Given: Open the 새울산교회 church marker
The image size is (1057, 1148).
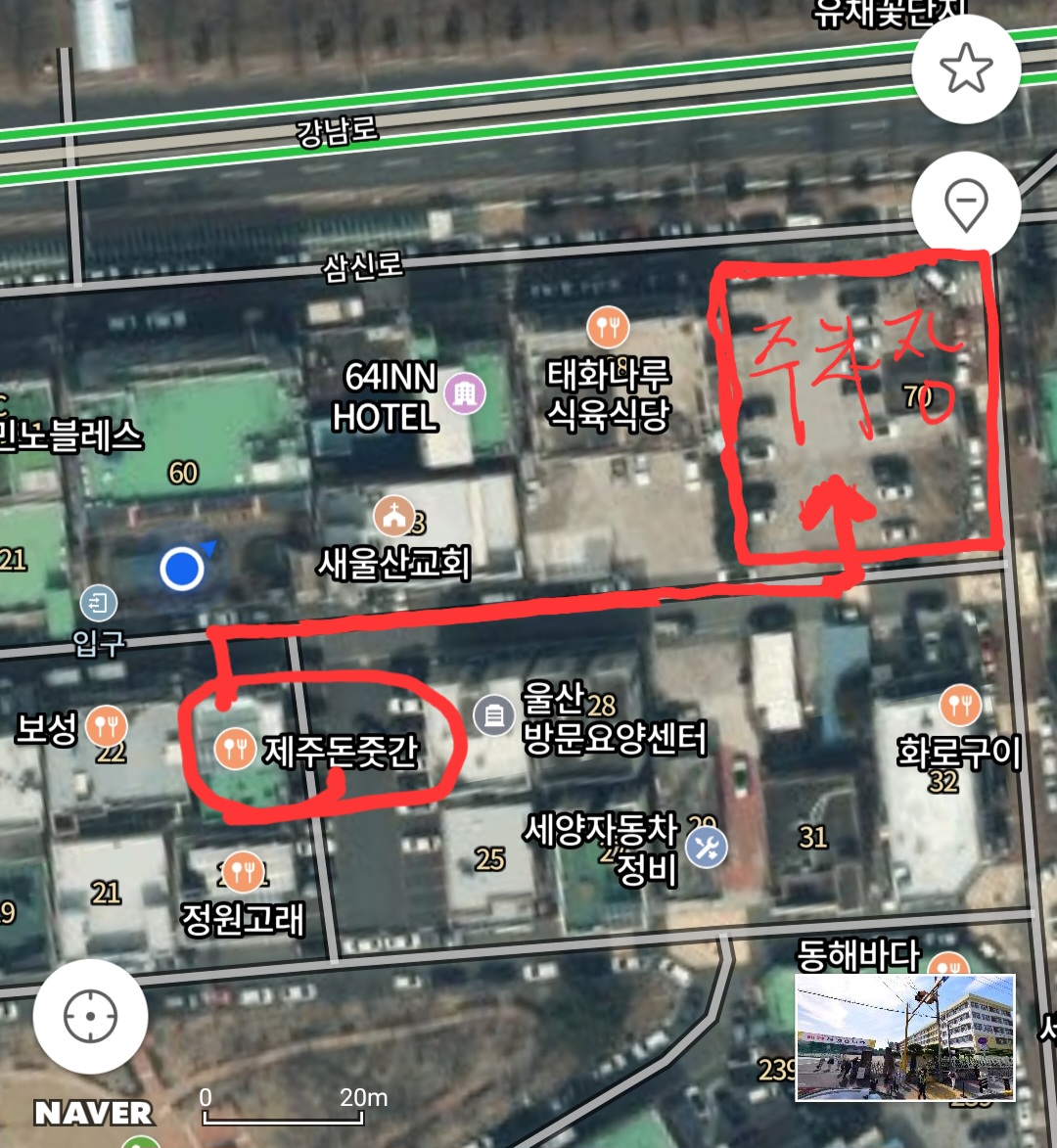Looking at the screenshot, I should (x=393, y=516).
